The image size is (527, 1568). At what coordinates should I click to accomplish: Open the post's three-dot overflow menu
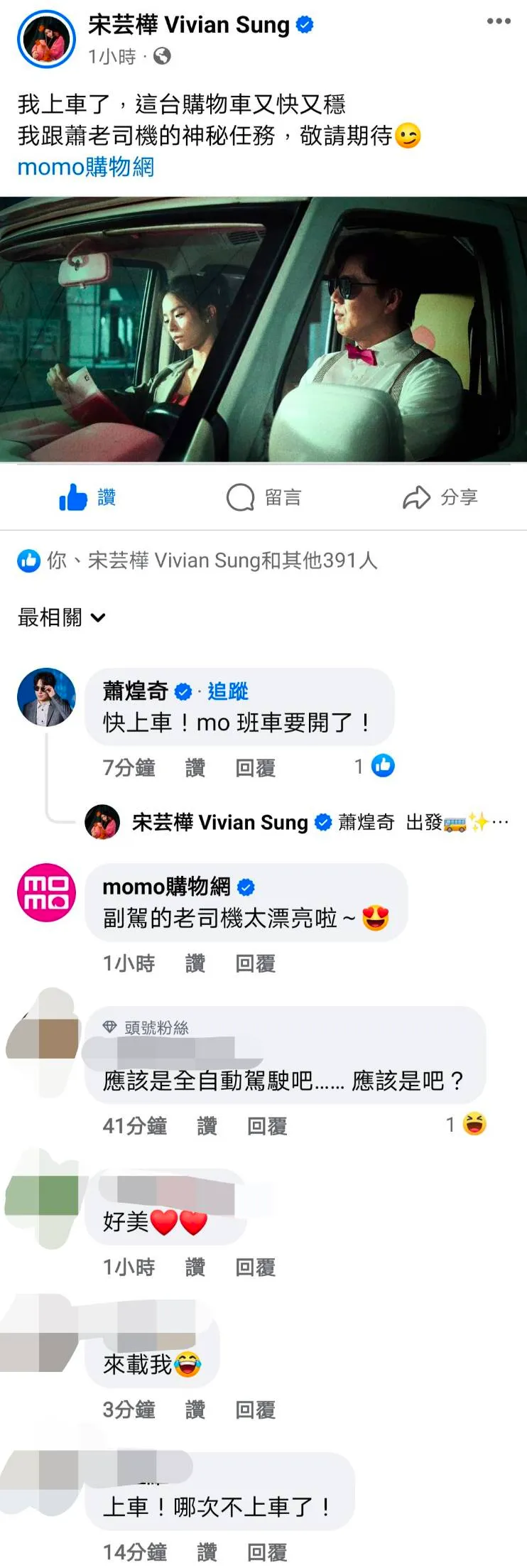point(499,21)
